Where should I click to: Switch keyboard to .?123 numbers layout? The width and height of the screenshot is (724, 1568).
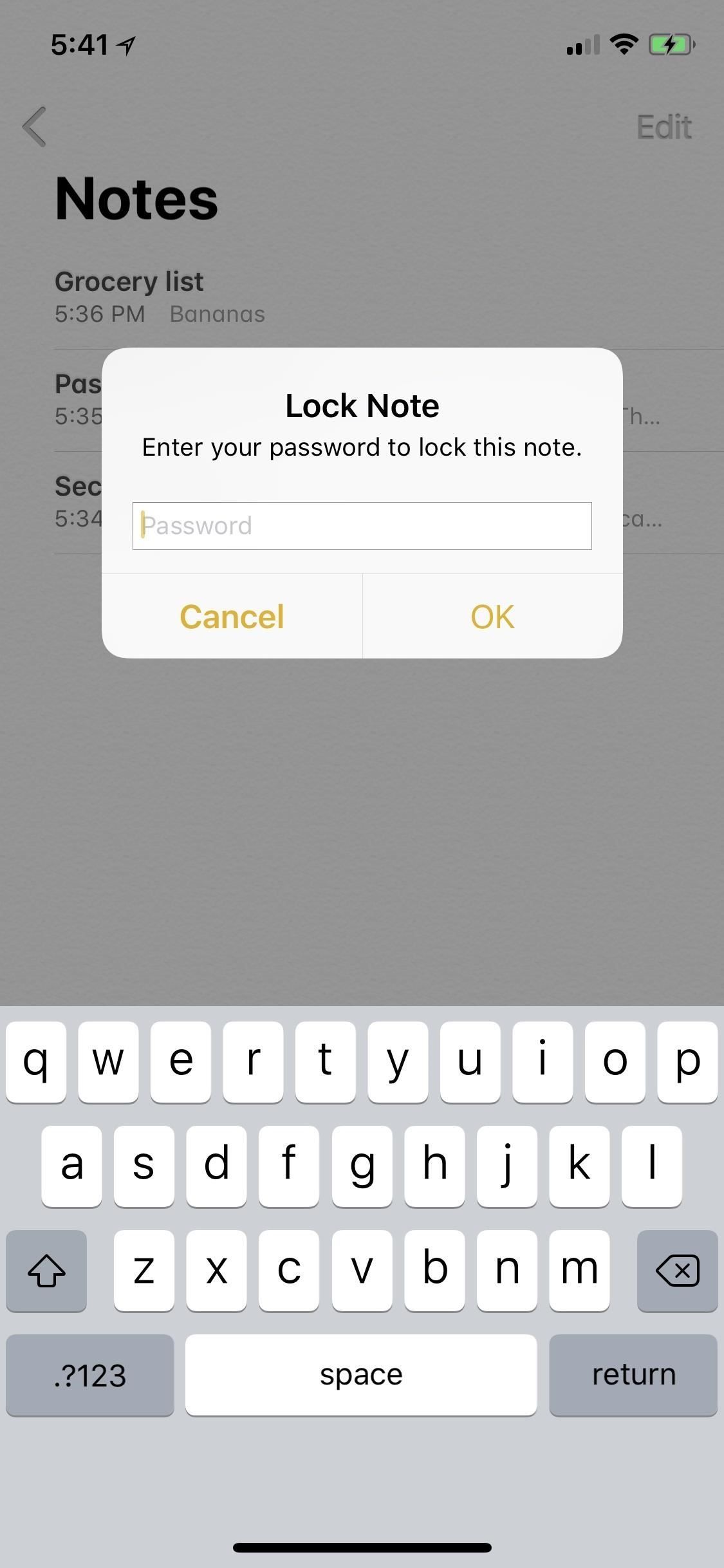[90, 1375]
